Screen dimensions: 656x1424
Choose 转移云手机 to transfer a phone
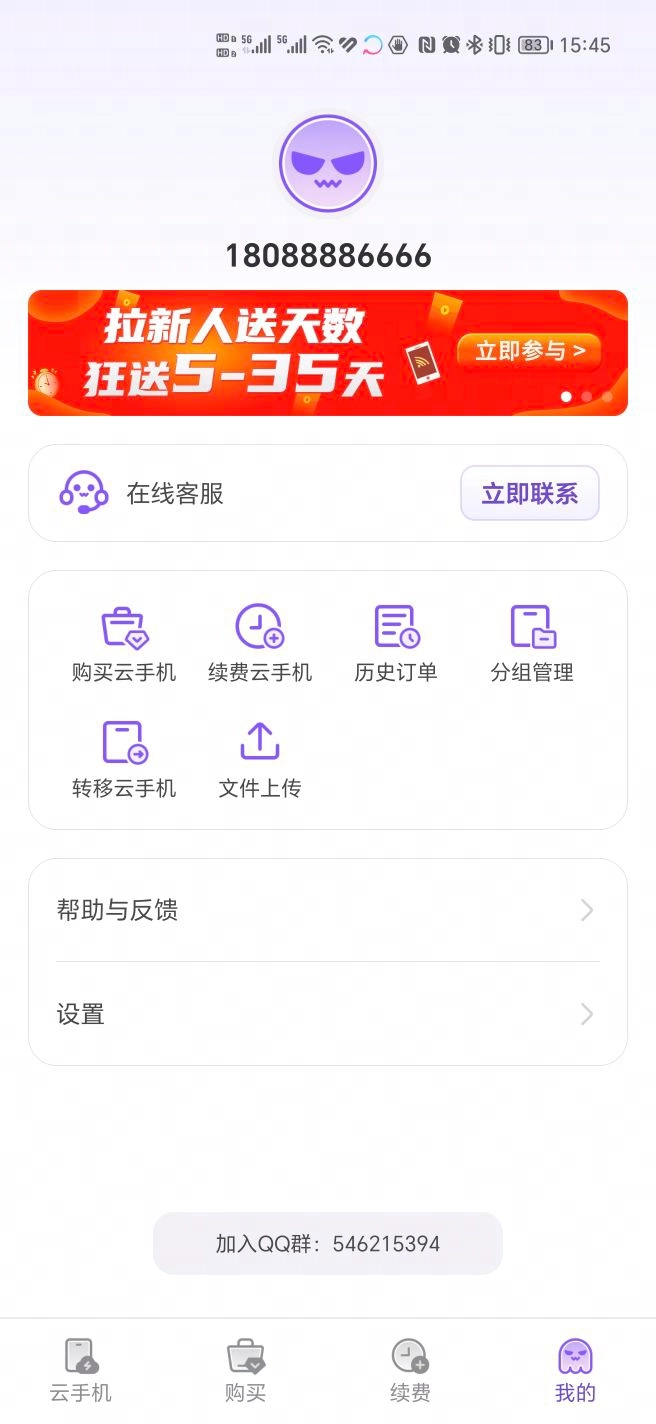[x=124, y=760]
